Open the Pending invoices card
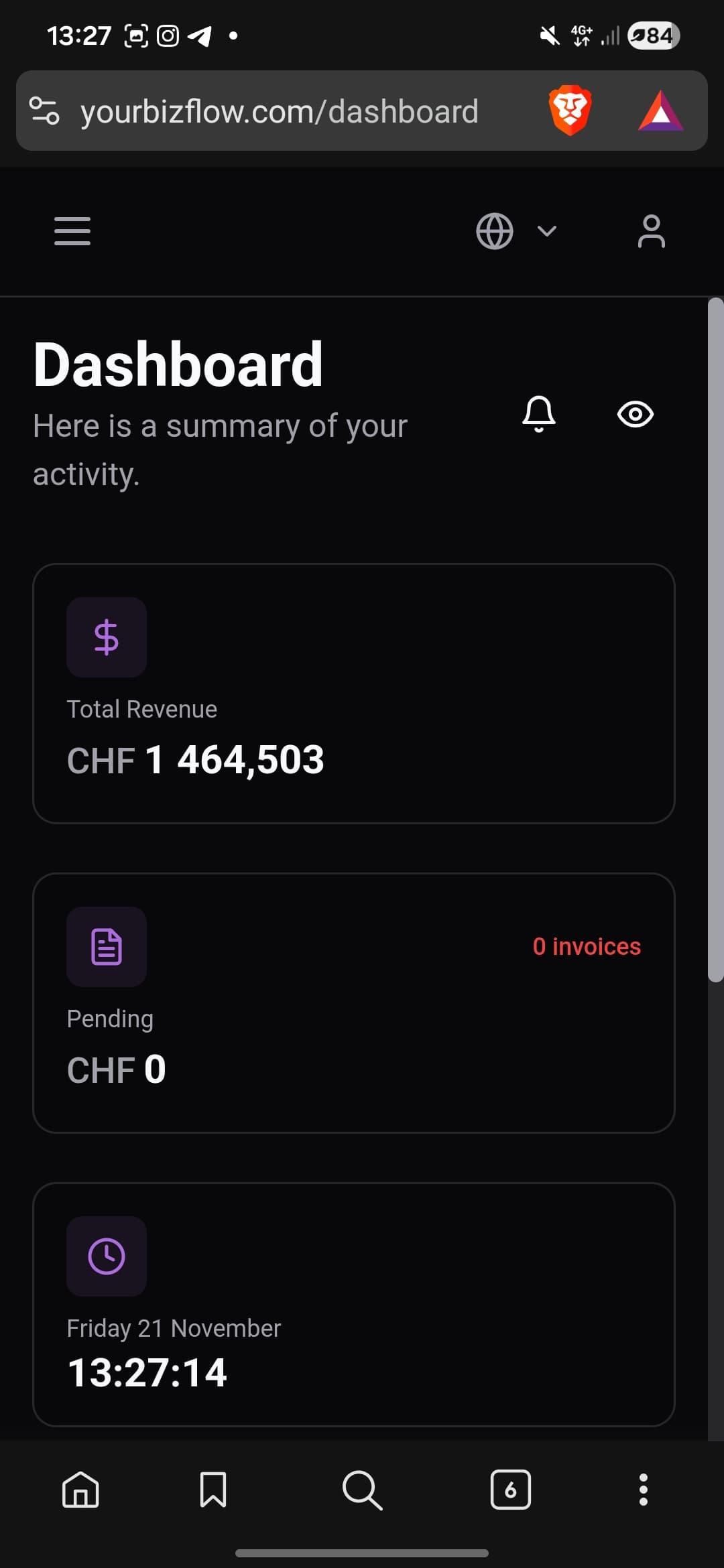Screen dimensions: 724x1568 pyautogui.click(x=353, y=1003)
